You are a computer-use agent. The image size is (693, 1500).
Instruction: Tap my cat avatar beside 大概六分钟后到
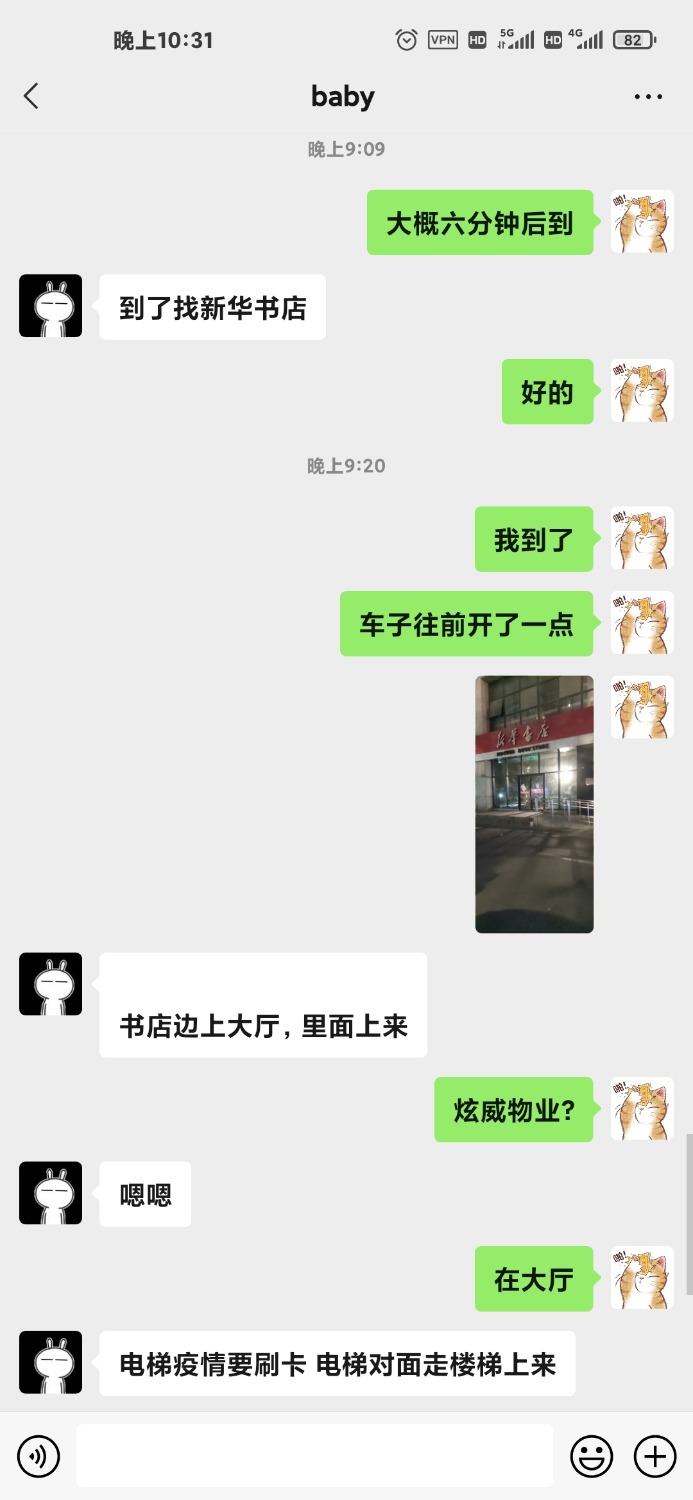tap(642, 222)
